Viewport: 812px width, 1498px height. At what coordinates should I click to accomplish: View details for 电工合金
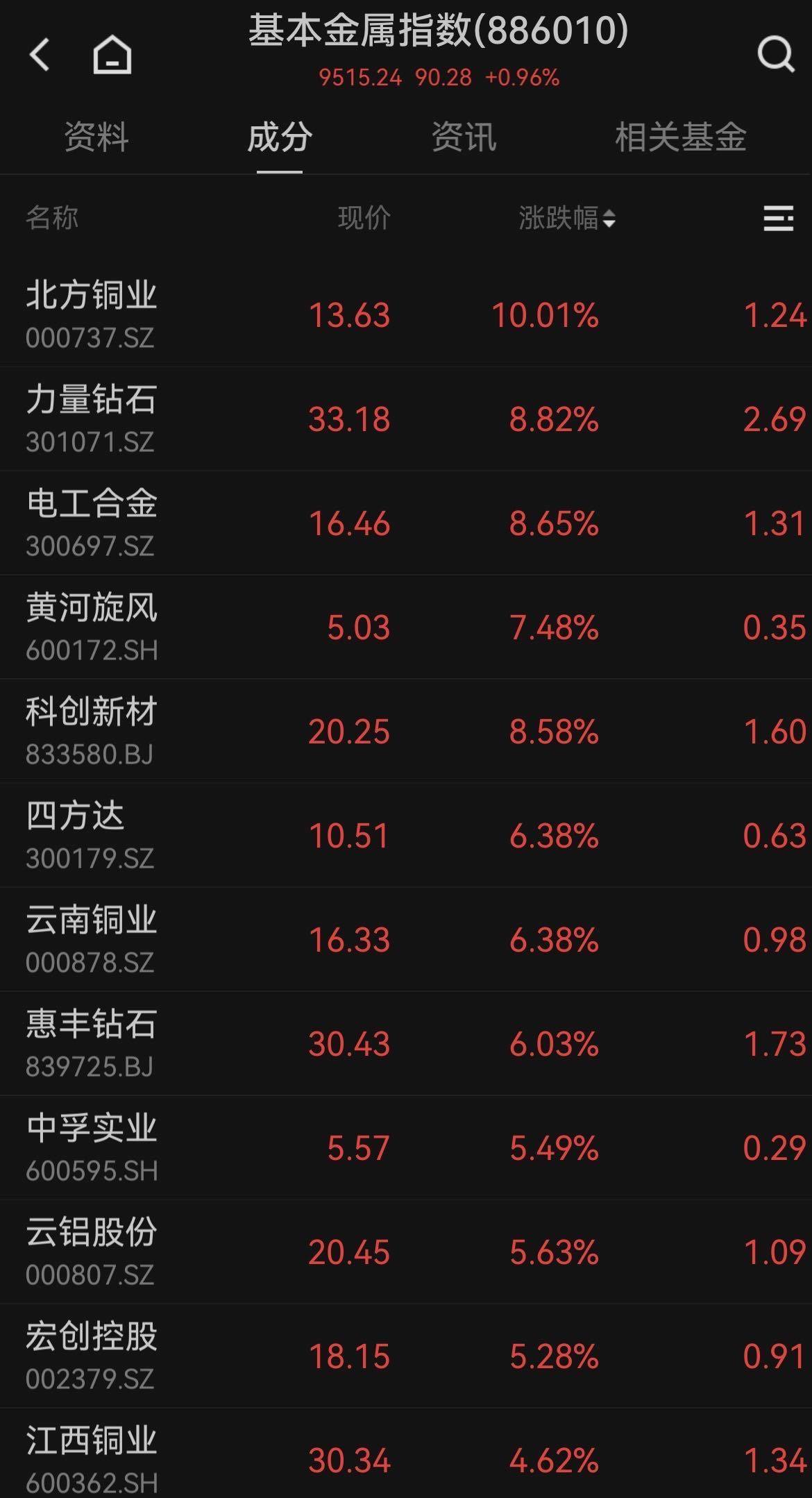[406, 523]
